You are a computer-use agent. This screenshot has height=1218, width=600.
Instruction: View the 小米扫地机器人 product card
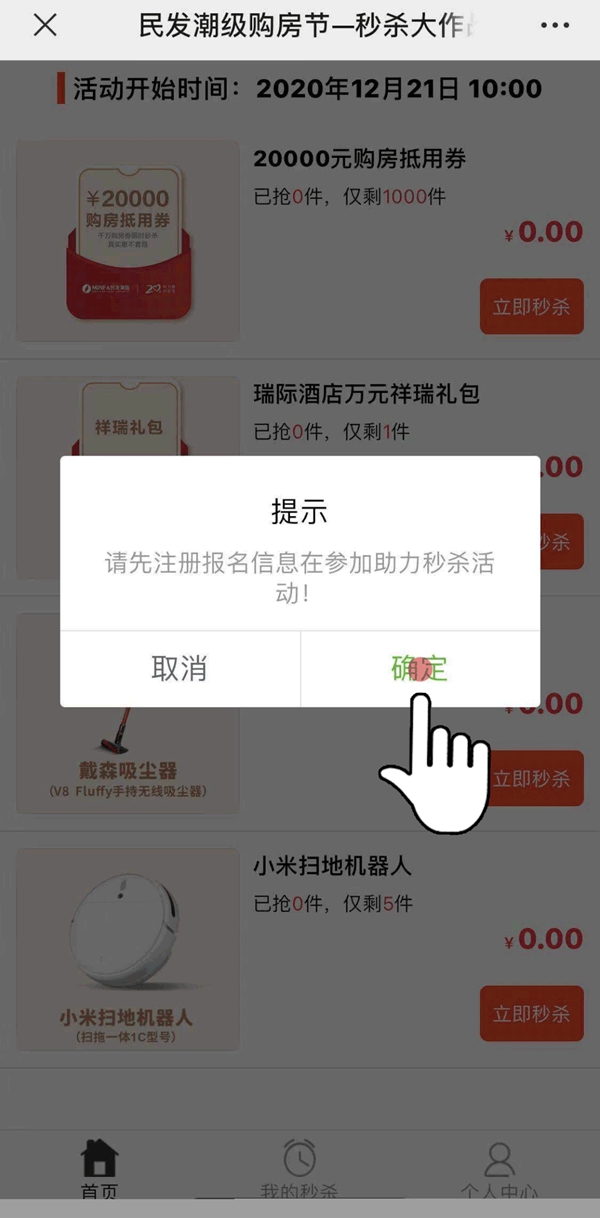click(128, 949)
